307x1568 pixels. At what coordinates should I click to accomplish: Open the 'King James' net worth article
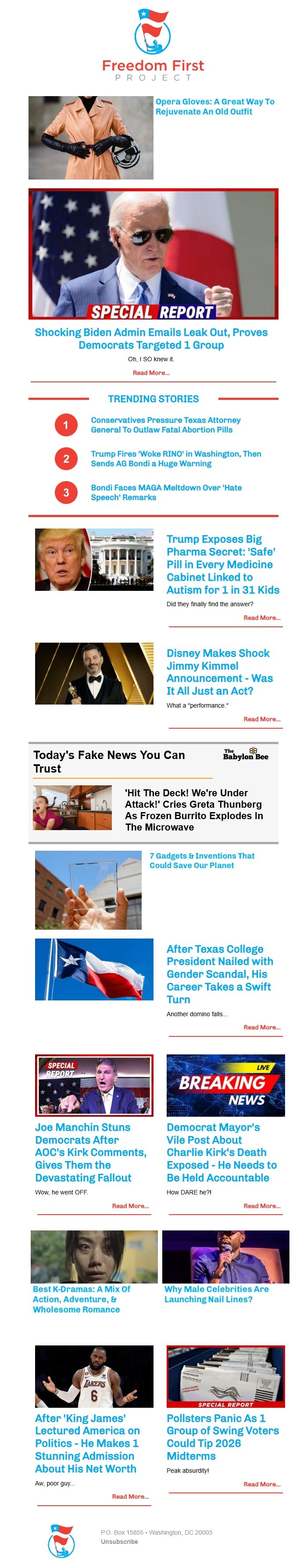pyautogui.click(x=87, y=1442)
